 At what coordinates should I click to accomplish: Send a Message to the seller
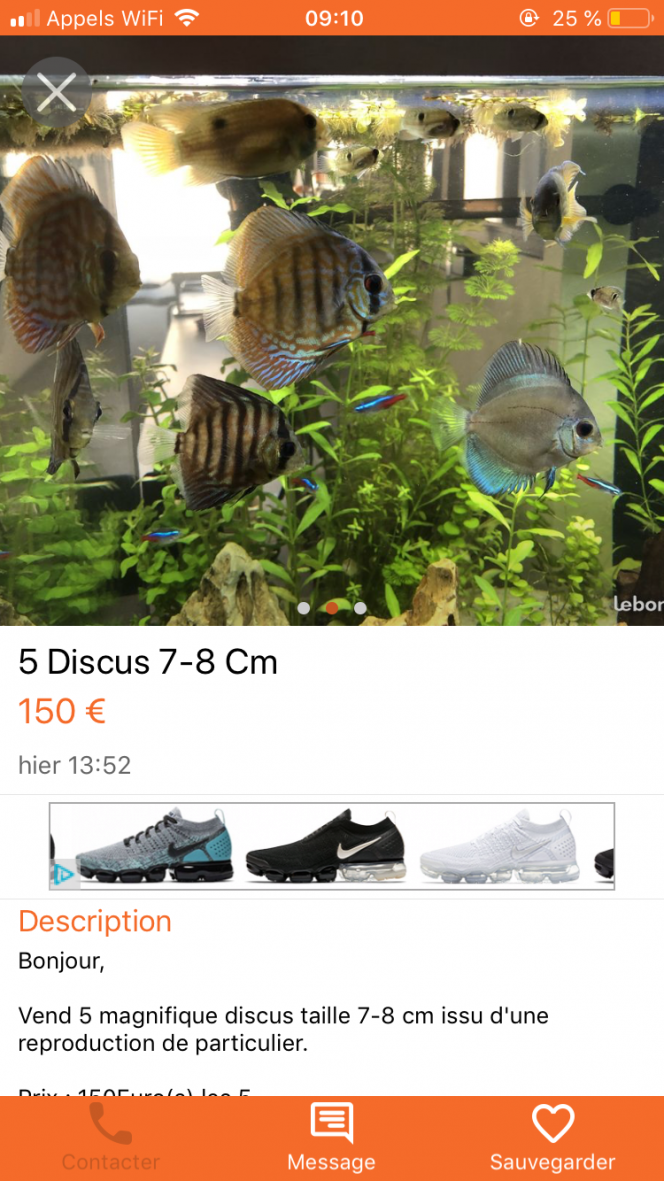point(331,1138)
